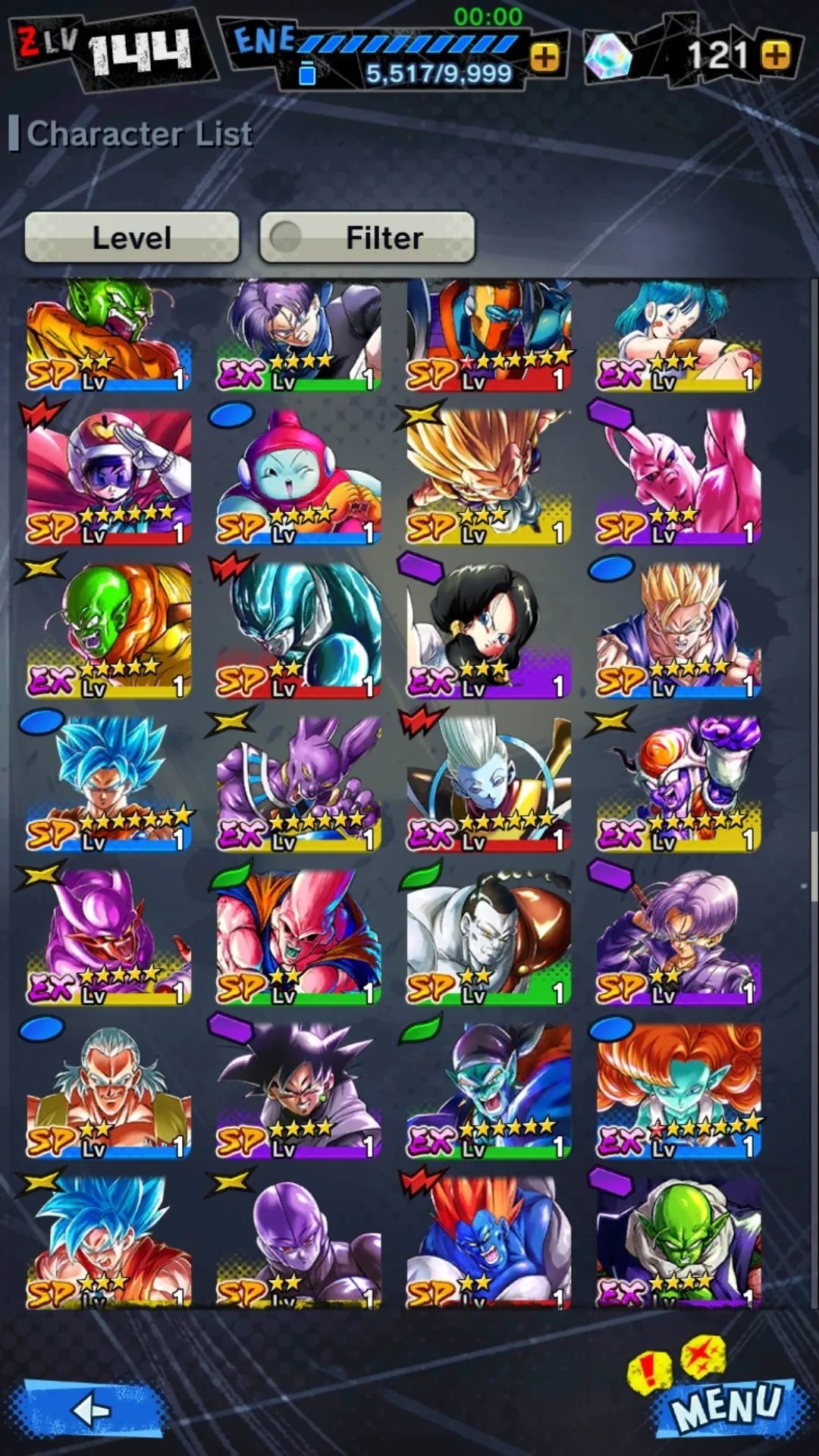Select the metallic Cooler character card
This screenshot has height=1456, width=819.
coord(298,631)
